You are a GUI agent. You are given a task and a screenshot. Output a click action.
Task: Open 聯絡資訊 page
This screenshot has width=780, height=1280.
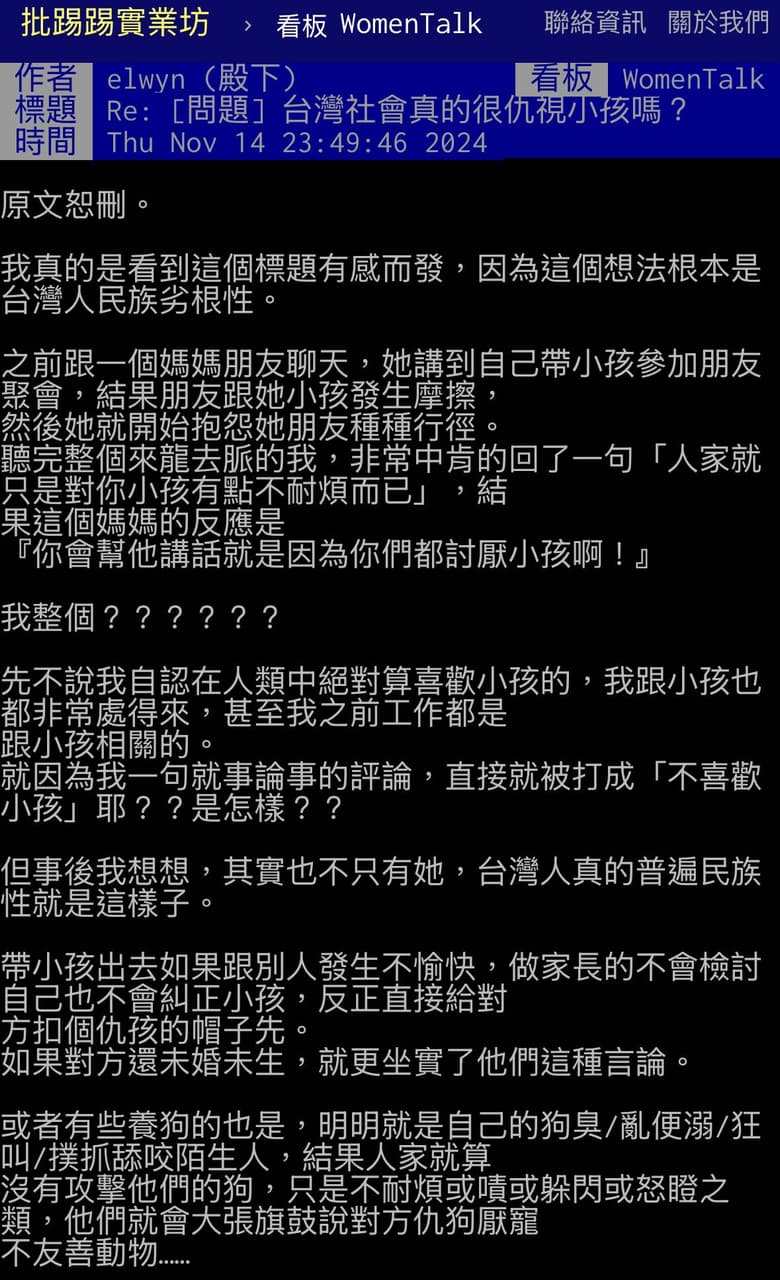point(595,23)
